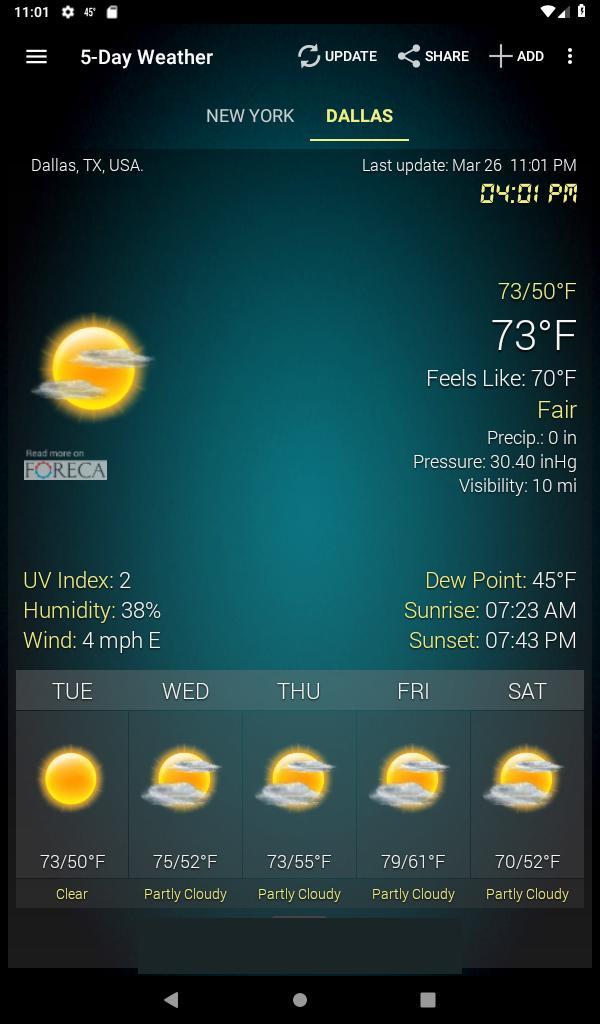
Task: Share the weather via SHARE
Action: click(433, 57)
